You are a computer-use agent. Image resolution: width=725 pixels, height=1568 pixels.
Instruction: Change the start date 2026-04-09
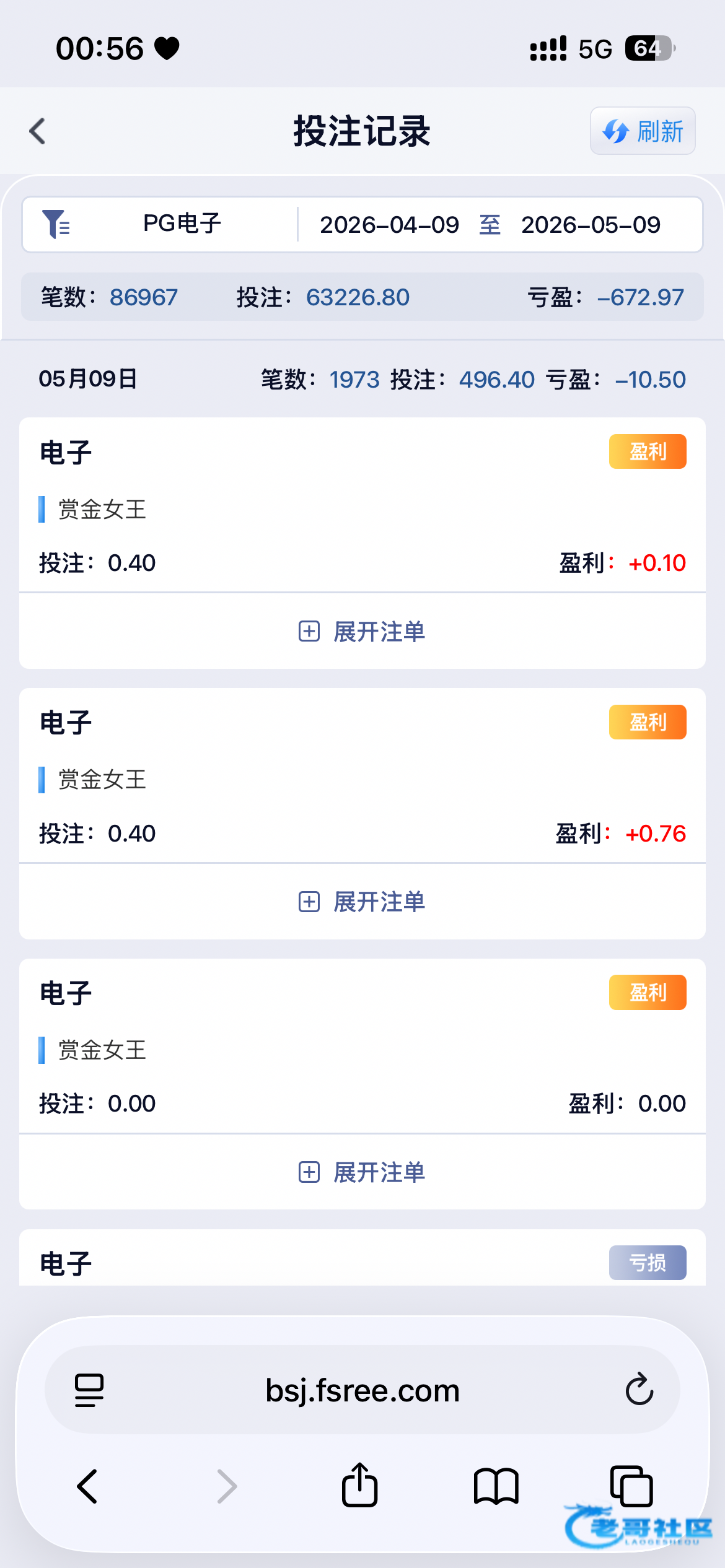(389, 224)
